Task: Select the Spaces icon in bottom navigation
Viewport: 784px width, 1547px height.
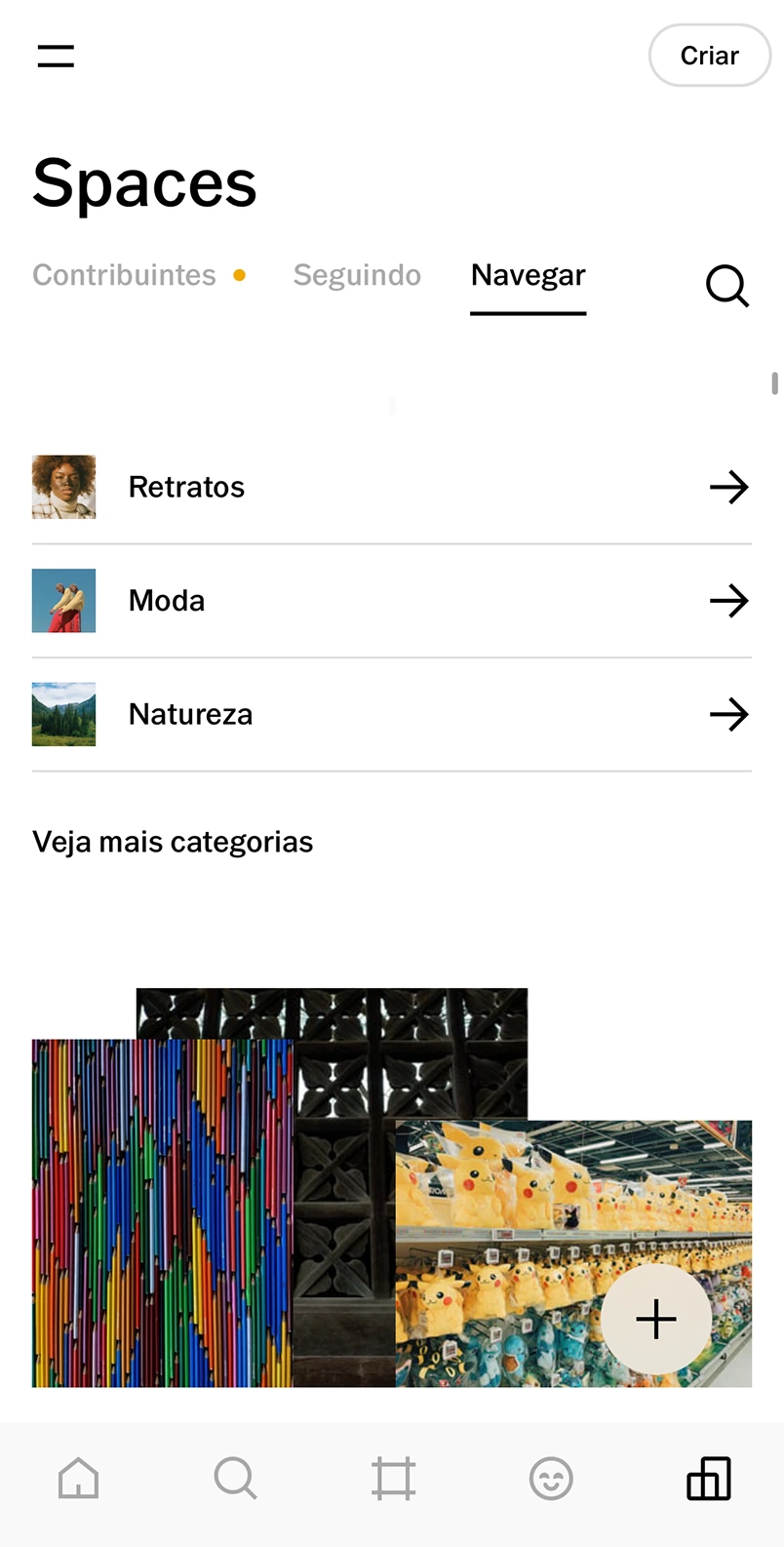Action: coord(707,1478)
